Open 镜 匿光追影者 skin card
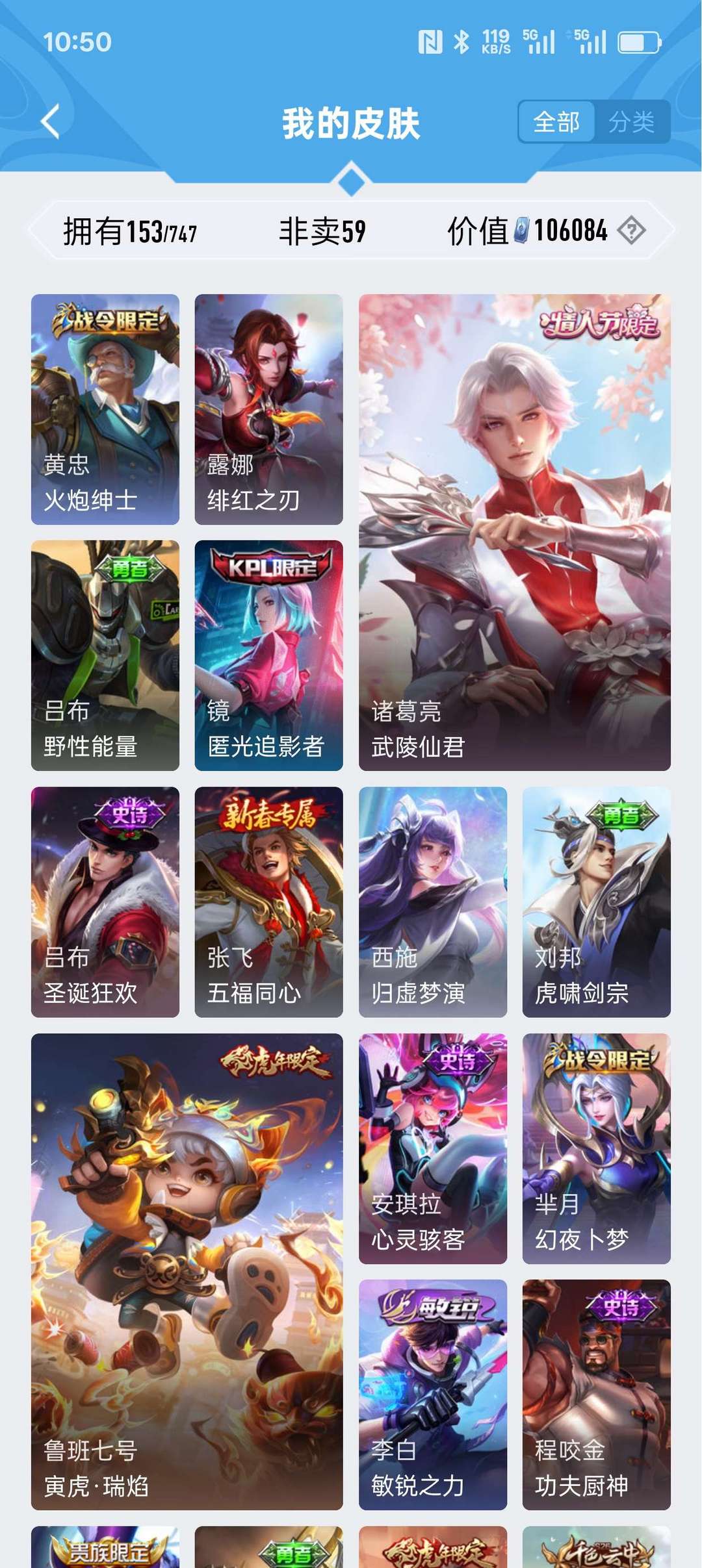This screenshot has height=1568, width=702. pyautogui.click(x=268, y=655)
